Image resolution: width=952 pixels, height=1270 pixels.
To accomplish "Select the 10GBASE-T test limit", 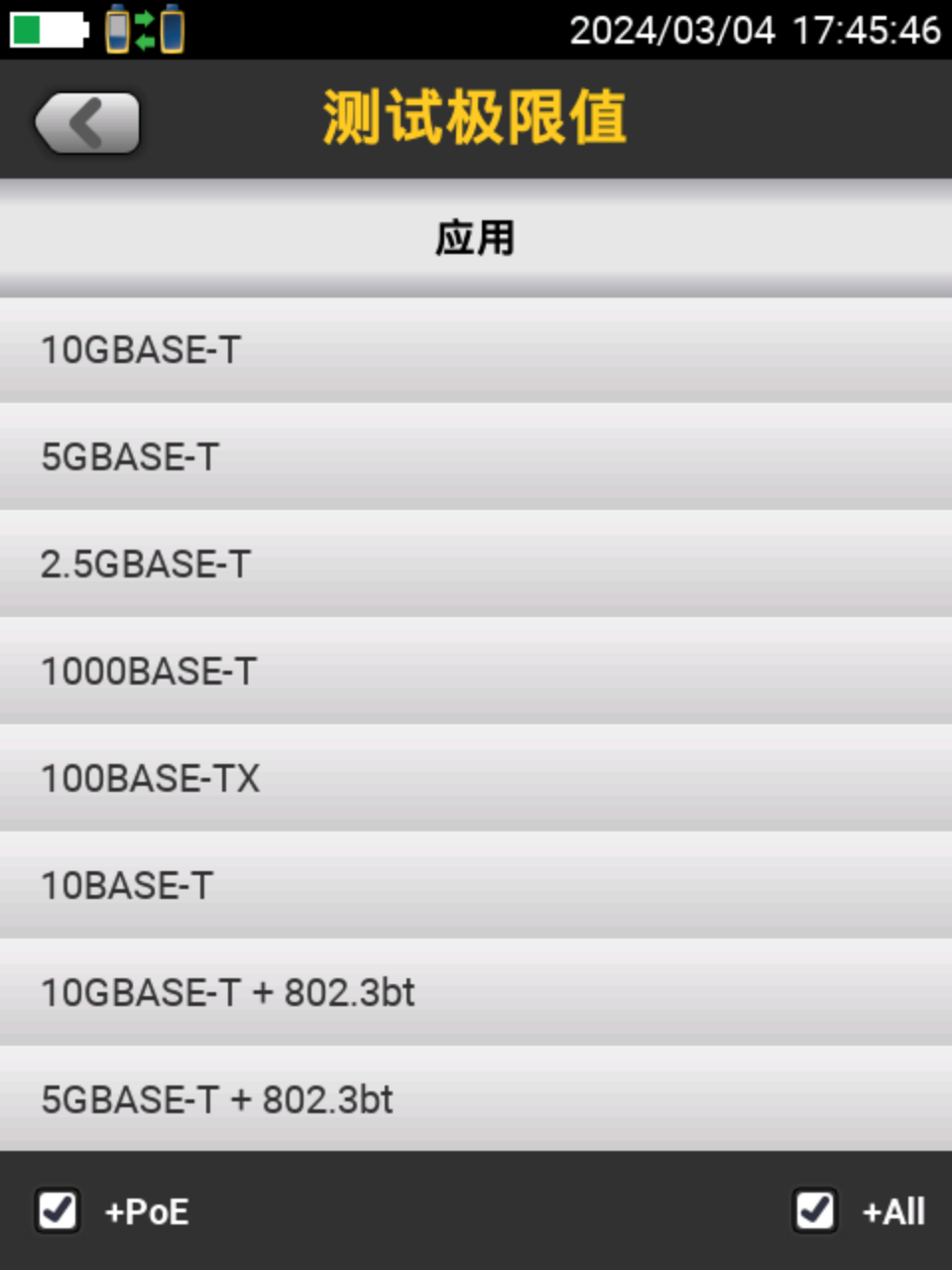I will pyautogui.click(x=476, y=350).
